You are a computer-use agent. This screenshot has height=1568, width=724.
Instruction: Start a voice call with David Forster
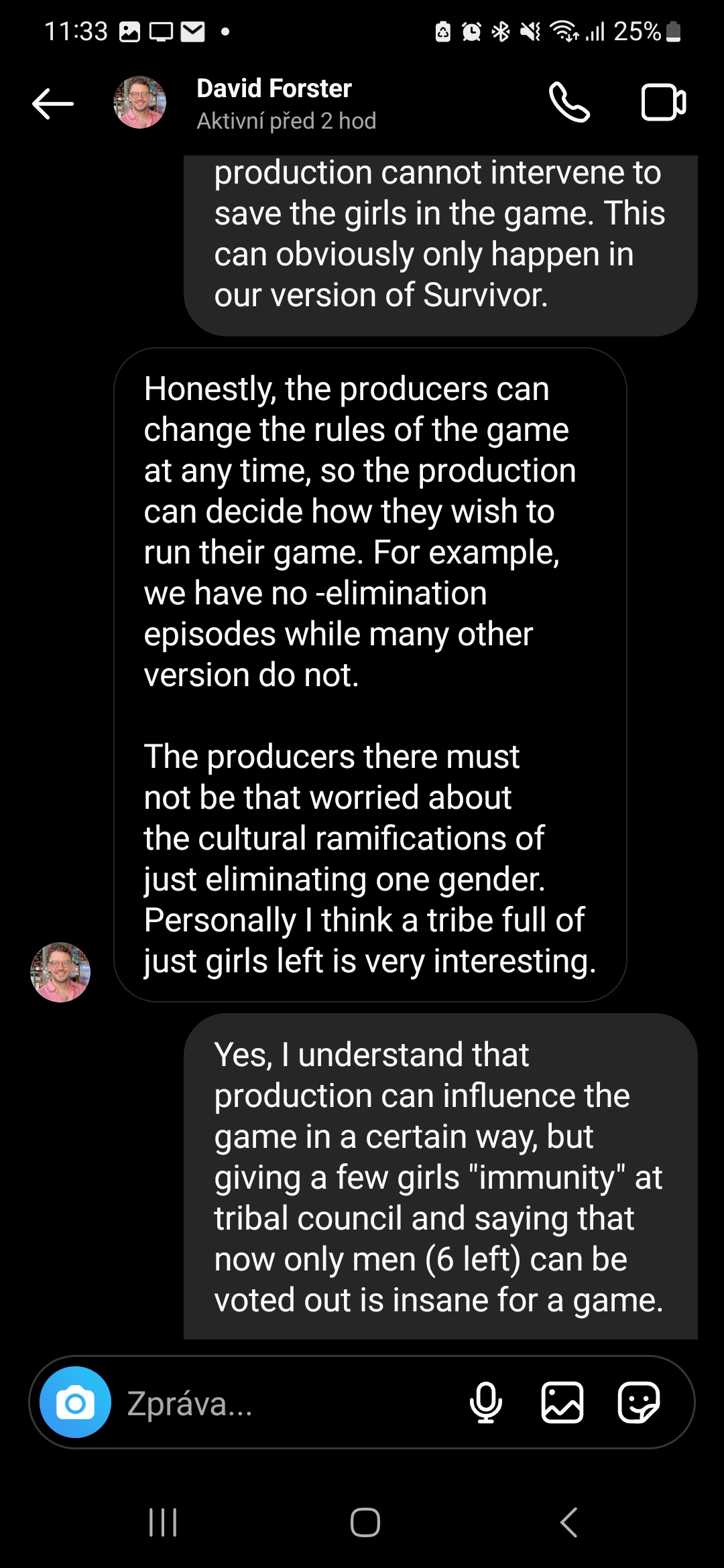pyautogui.click(x=569, y=103)
